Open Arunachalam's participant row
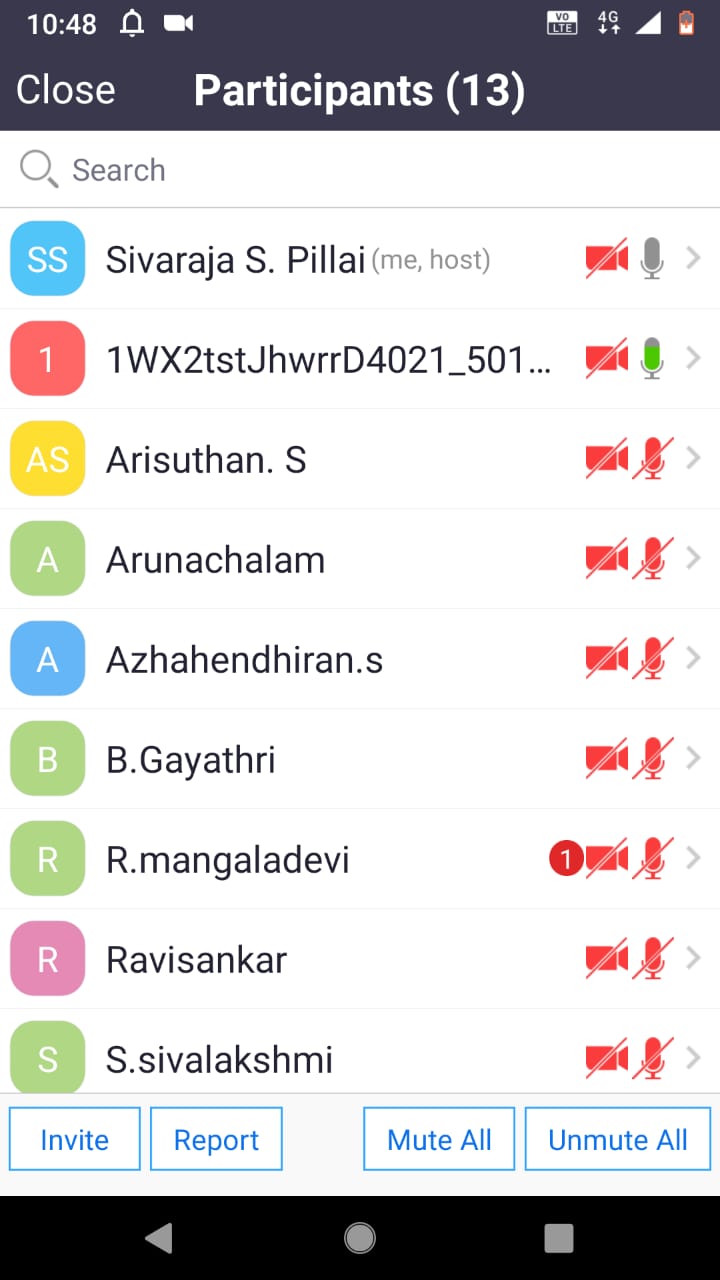 tap(360, 559)
